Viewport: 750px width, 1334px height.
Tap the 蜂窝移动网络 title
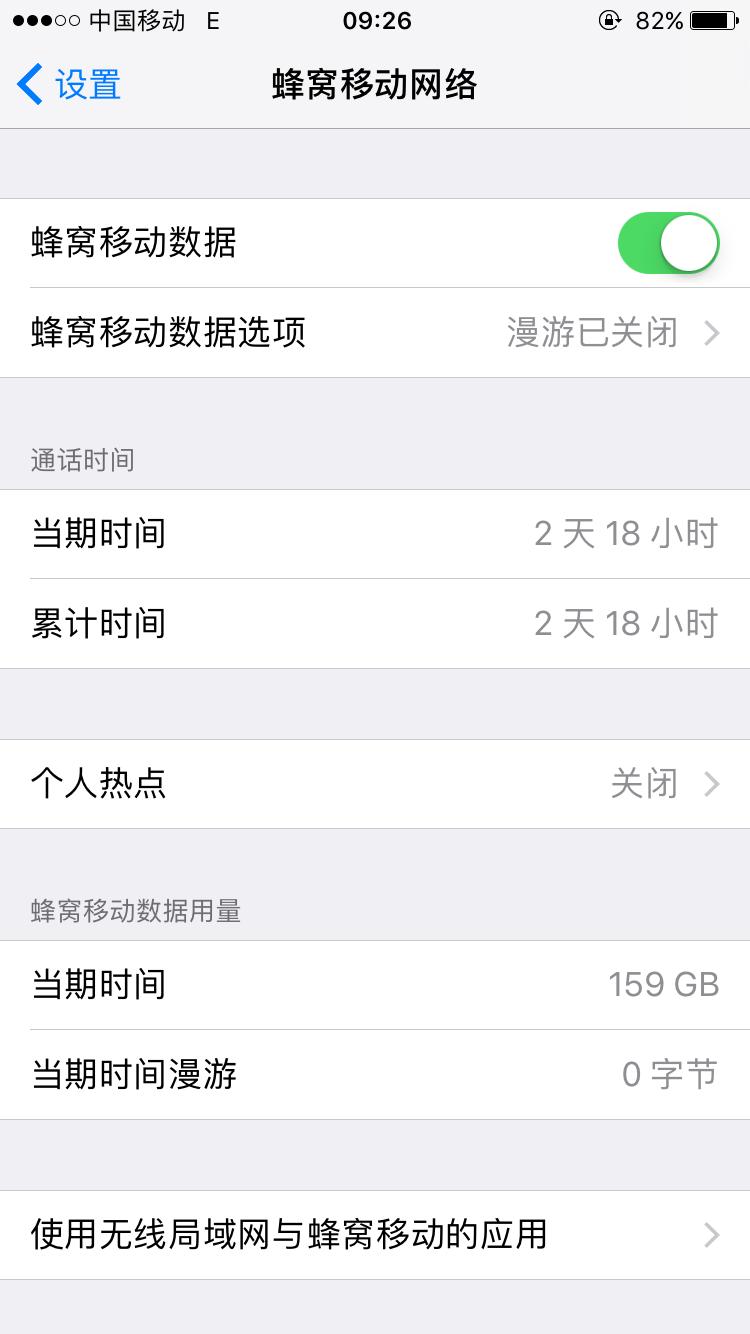point(375,87)
